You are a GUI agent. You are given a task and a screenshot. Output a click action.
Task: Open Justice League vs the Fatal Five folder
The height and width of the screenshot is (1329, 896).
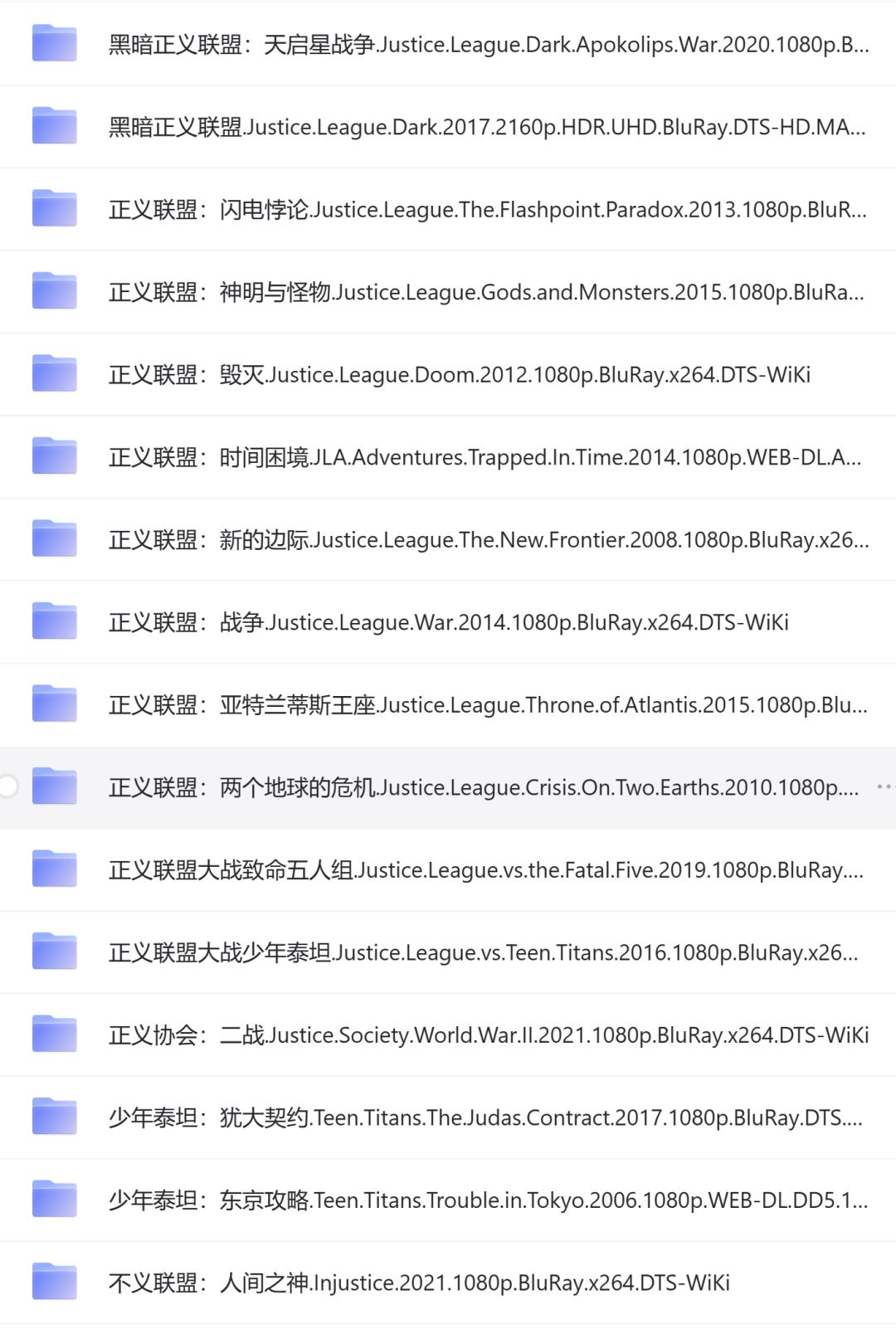pyautogui.click(x=485, y=870)
